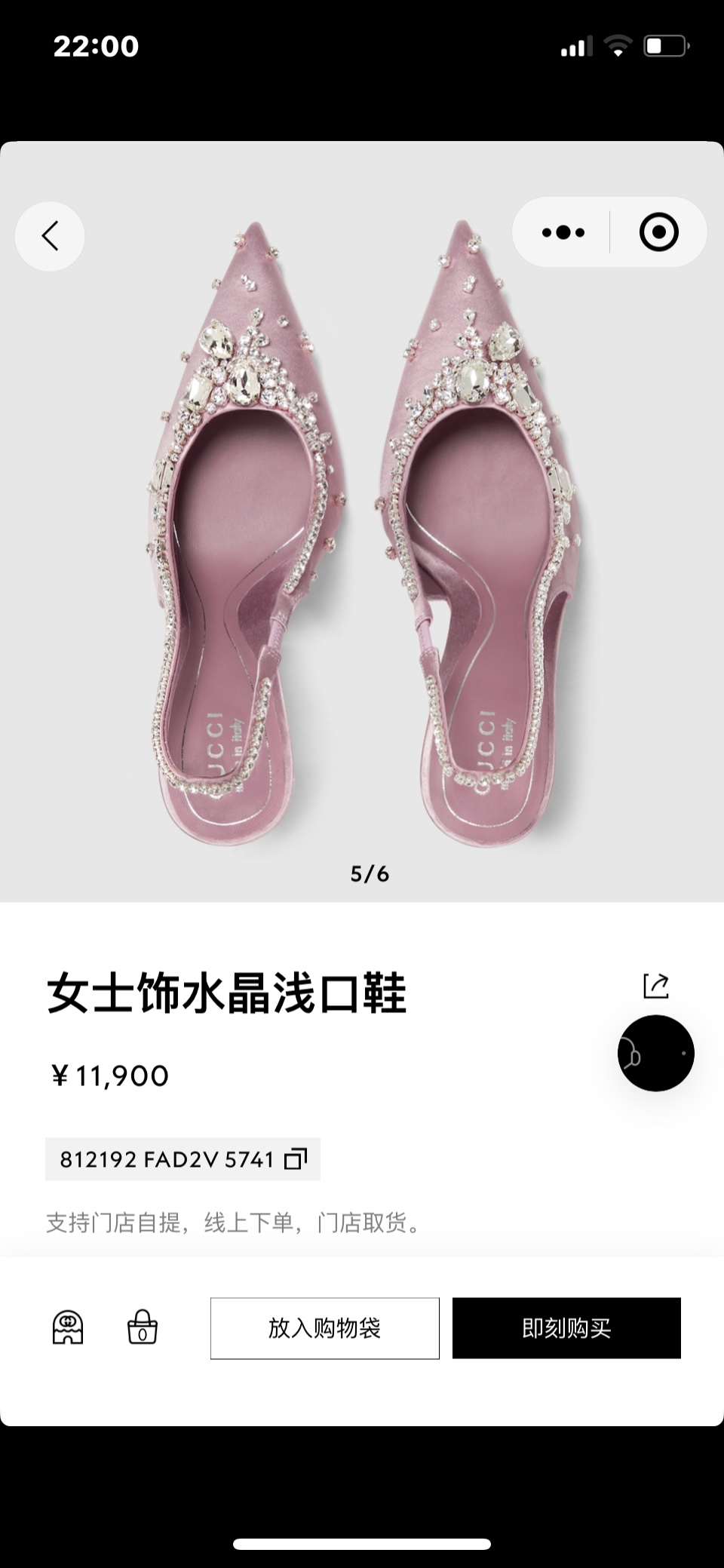Image resolution: width=724 pixels, height=1568 pixels.
Task: Tap 放入购物袋 to add to bag
Action: tap(324, 1328)
